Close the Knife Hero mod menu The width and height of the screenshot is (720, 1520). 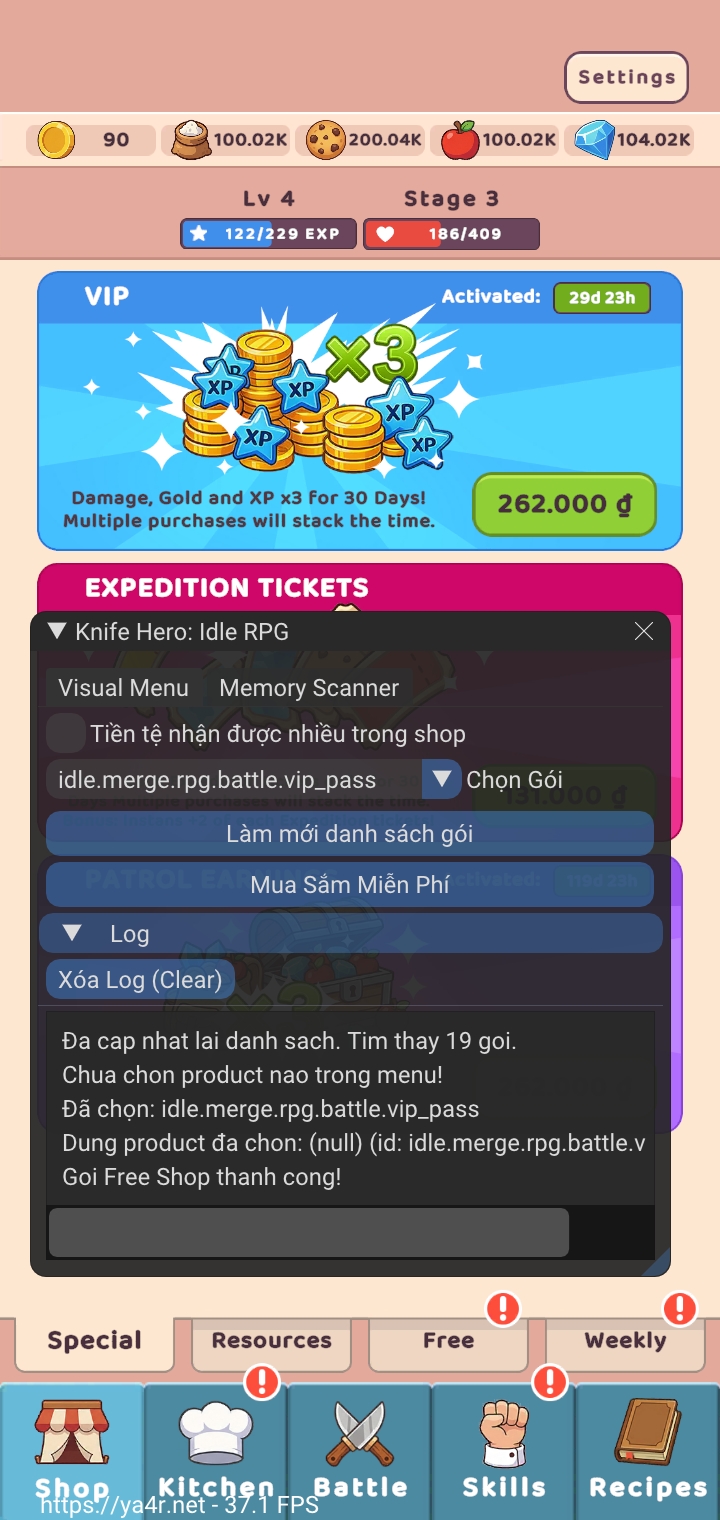point(644,631)
